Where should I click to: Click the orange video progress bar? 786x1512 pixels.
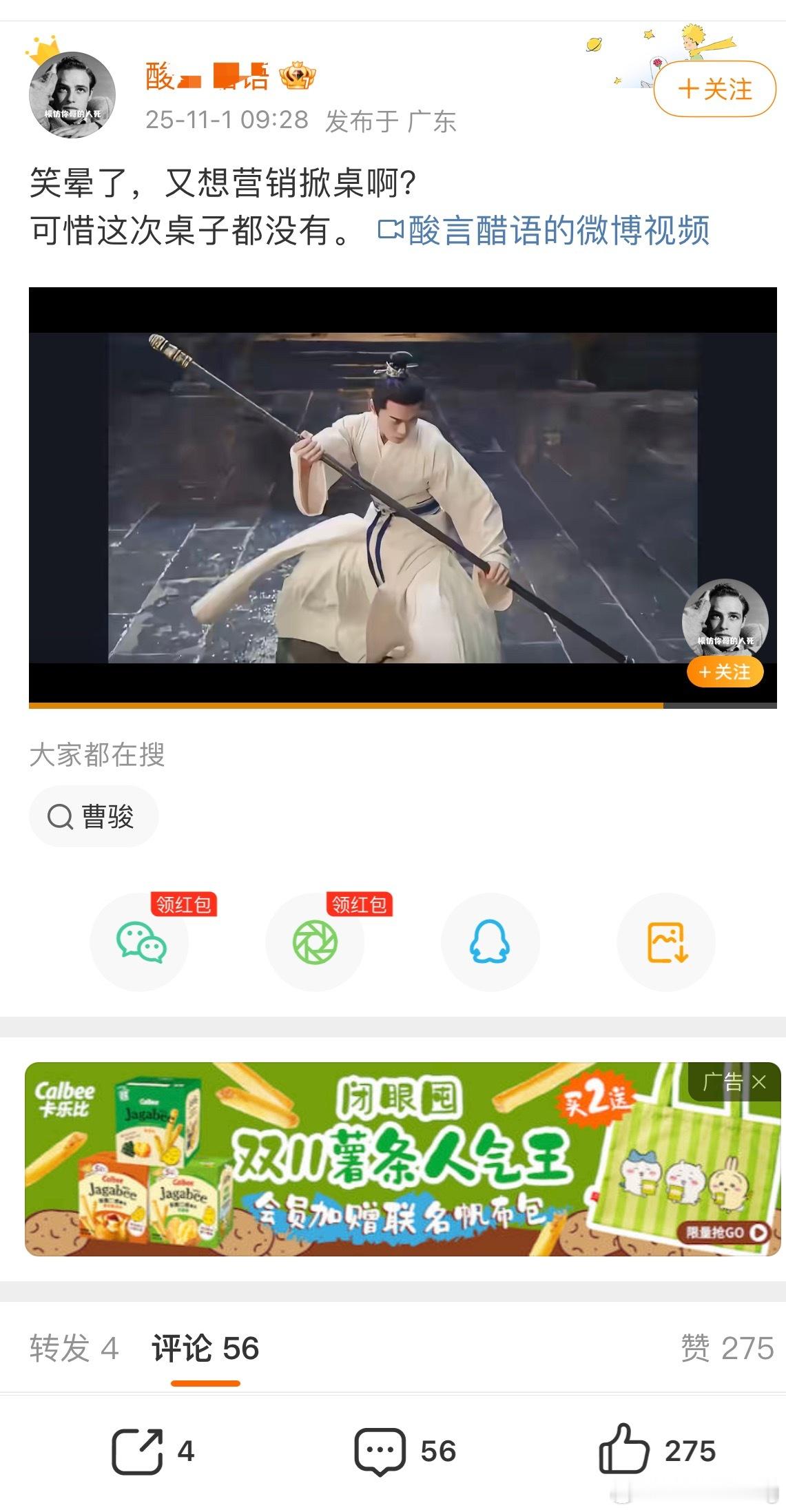(x=344, y=706)
